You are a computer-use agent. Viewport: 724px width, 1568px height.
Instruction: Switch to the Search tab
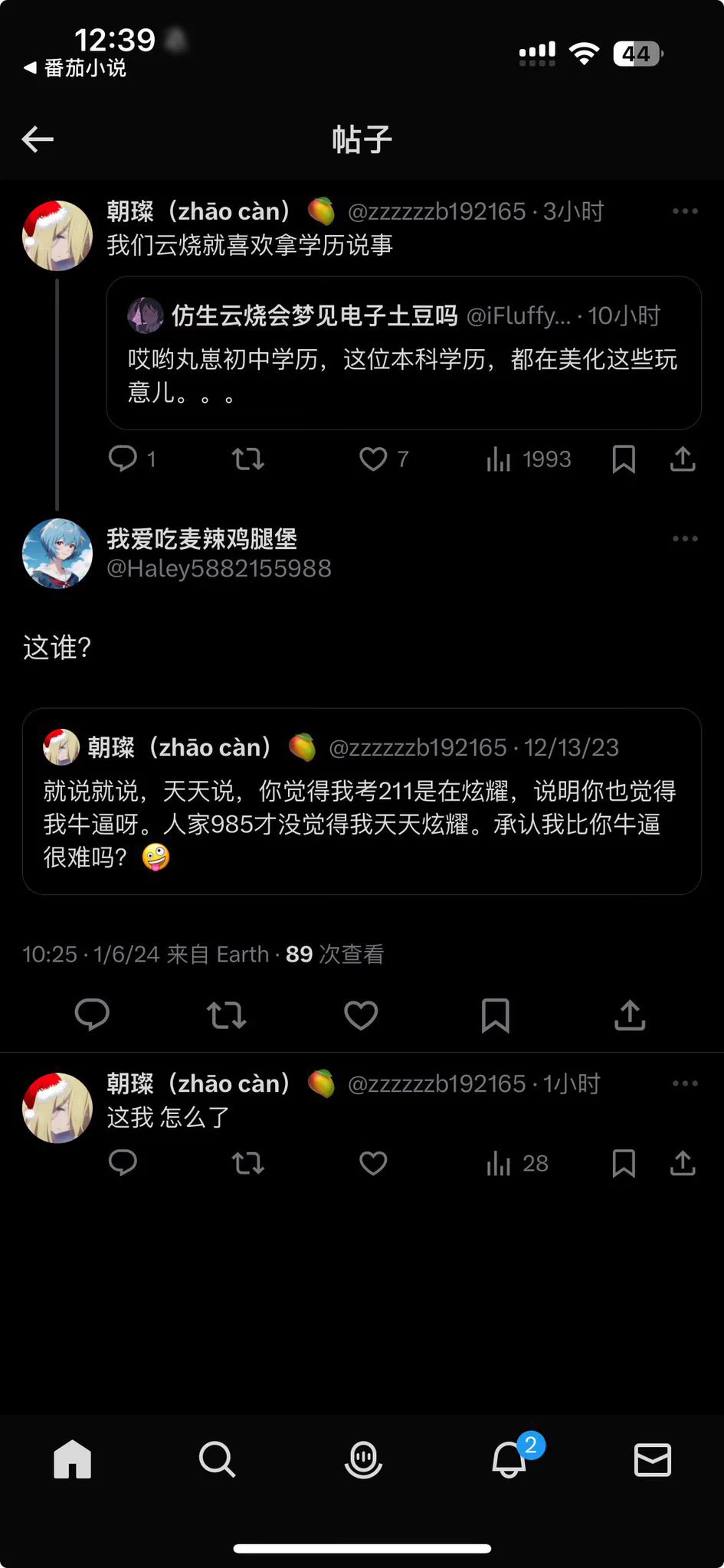pos(217,1459)
